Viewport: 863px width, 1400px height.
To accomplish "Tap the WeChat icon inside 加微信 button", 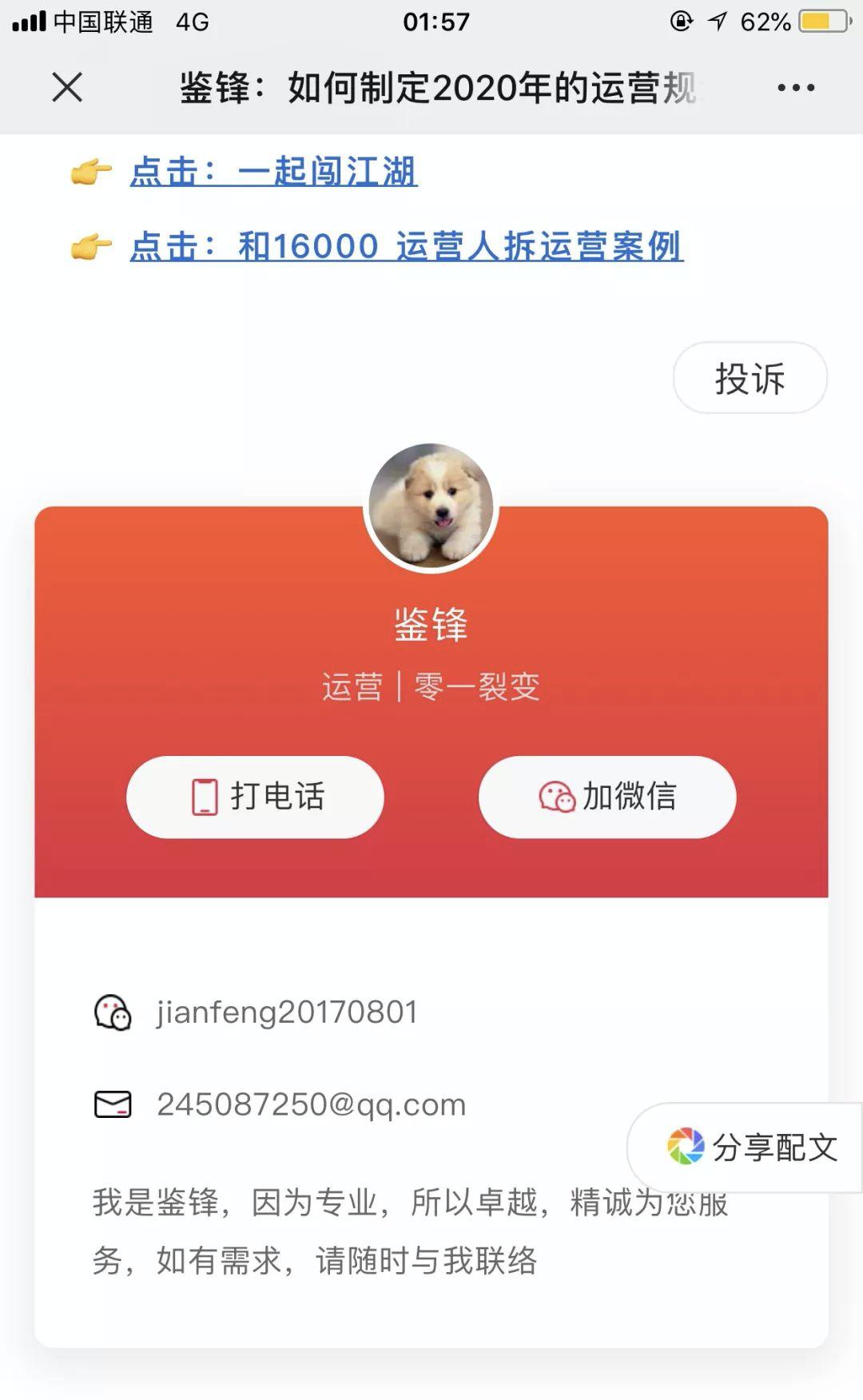I will click(x=558, y=797).
